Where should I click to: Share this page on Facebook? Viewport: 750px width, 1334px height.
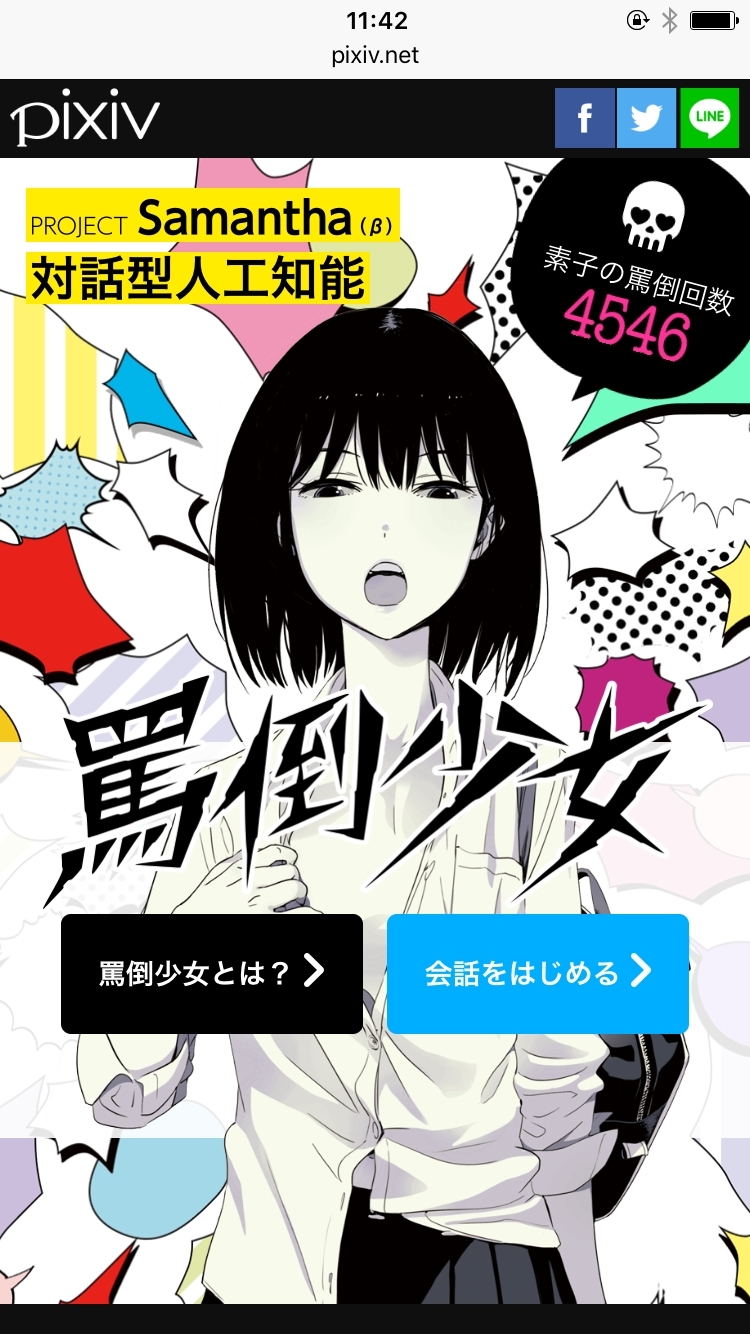585,118
